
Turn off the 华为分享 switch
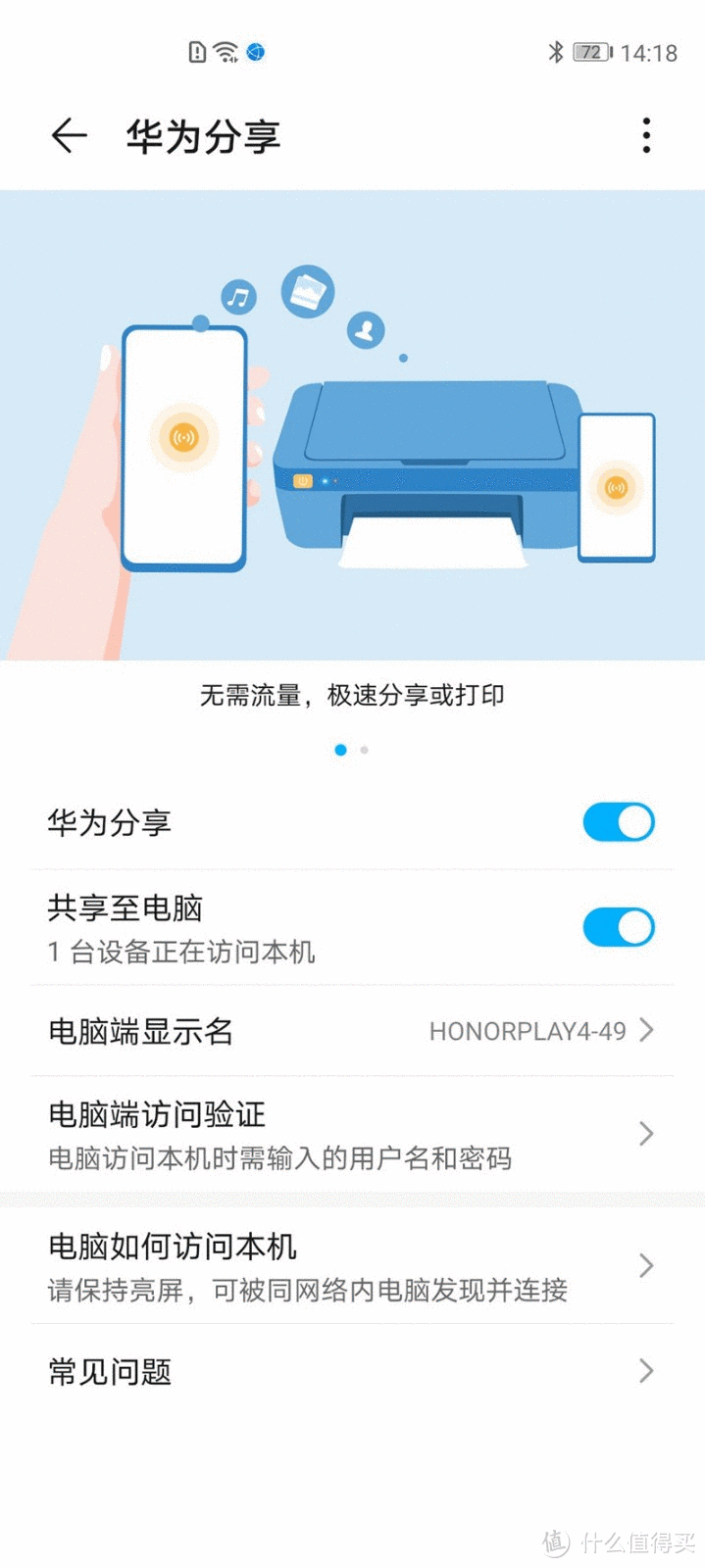coord(618,822)
